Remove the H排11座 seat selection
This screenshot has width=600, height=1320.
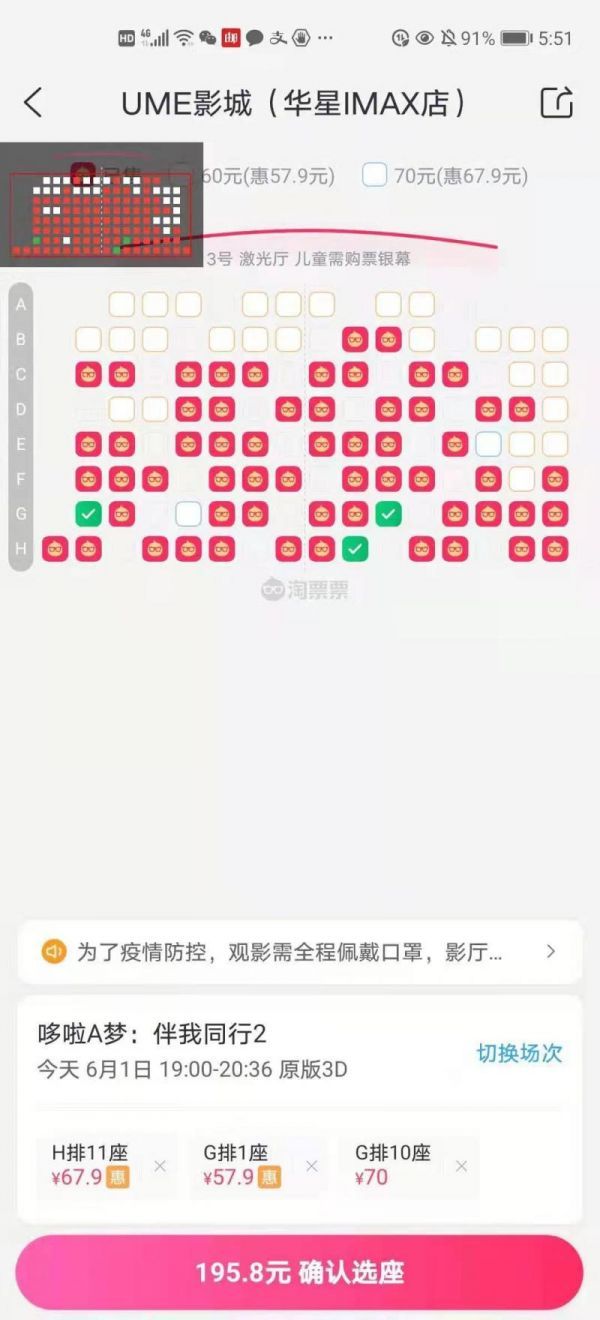[160, 1166]
